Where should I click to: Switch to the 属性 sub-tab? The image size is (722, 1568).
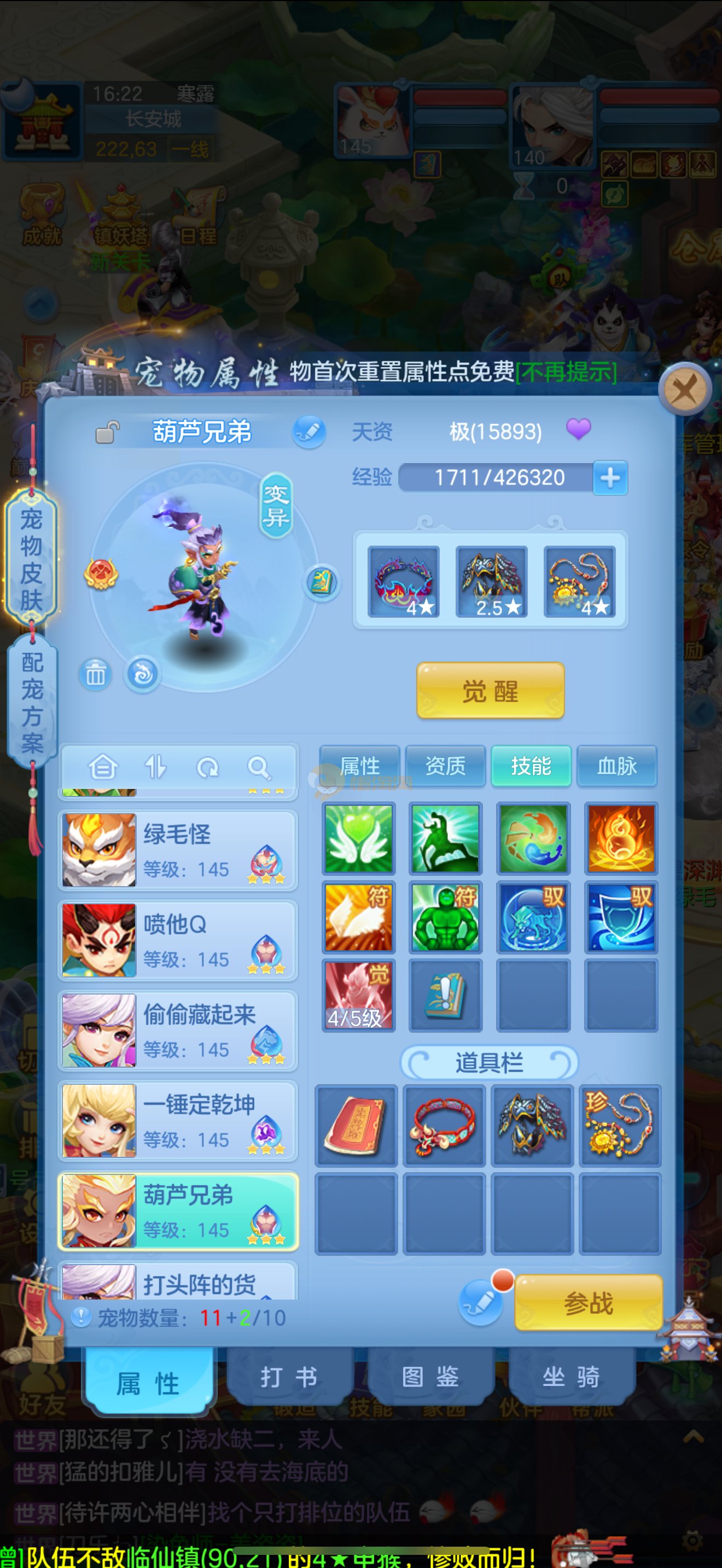(359, 766)
